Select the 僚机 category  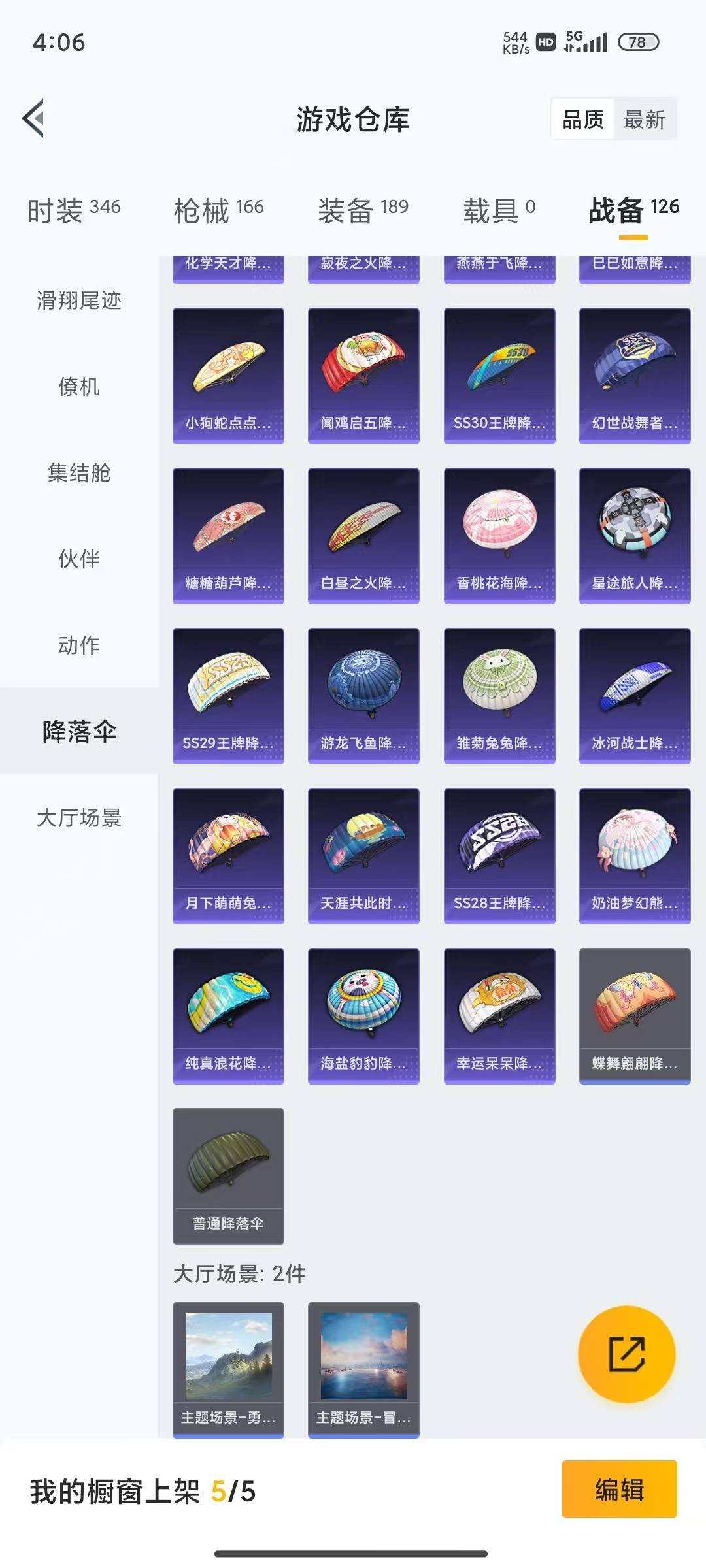tap(78, 388)
